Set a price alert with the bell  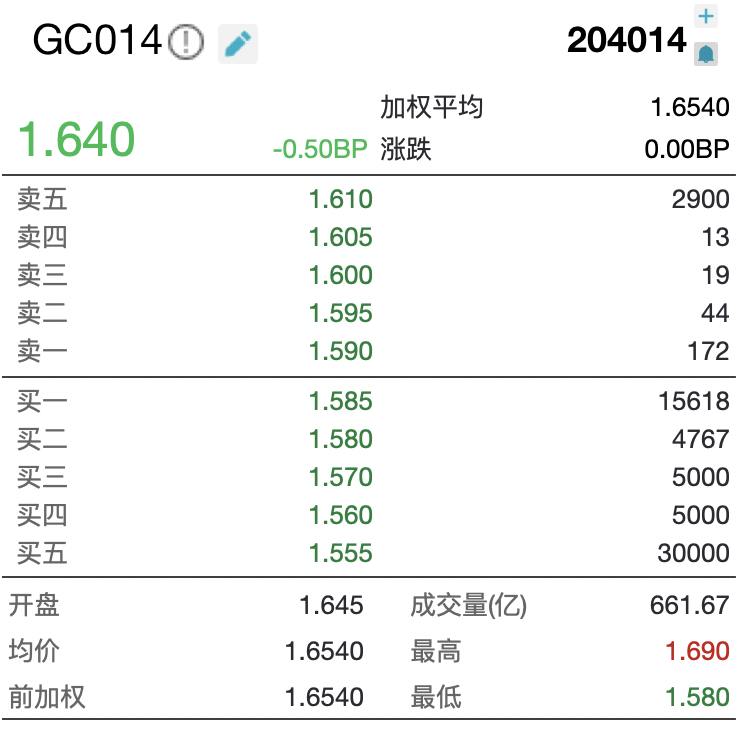point(706,53)
